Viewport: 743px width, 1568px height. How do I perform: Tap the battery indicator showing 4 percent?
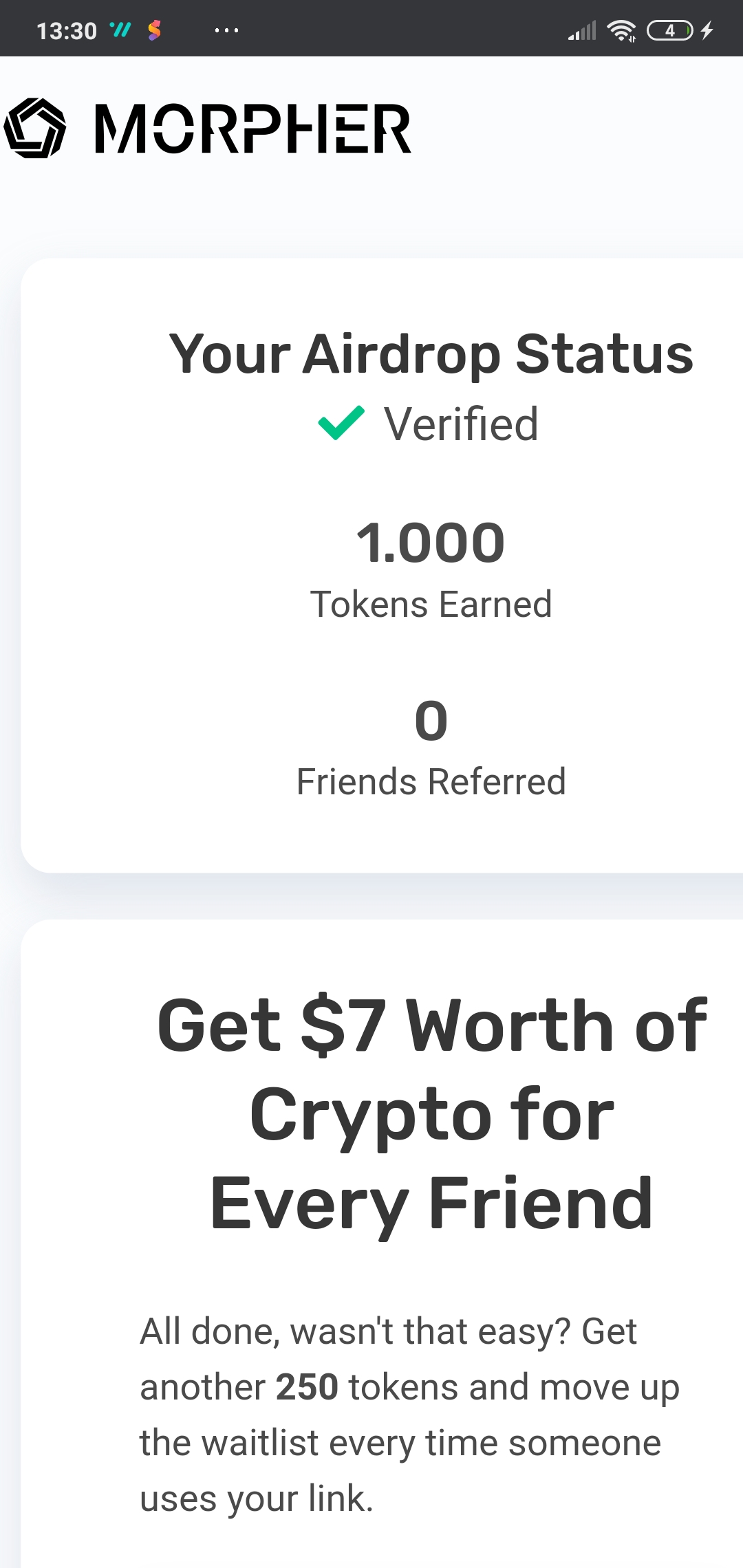pyautogui.click(x=669, y=30)
